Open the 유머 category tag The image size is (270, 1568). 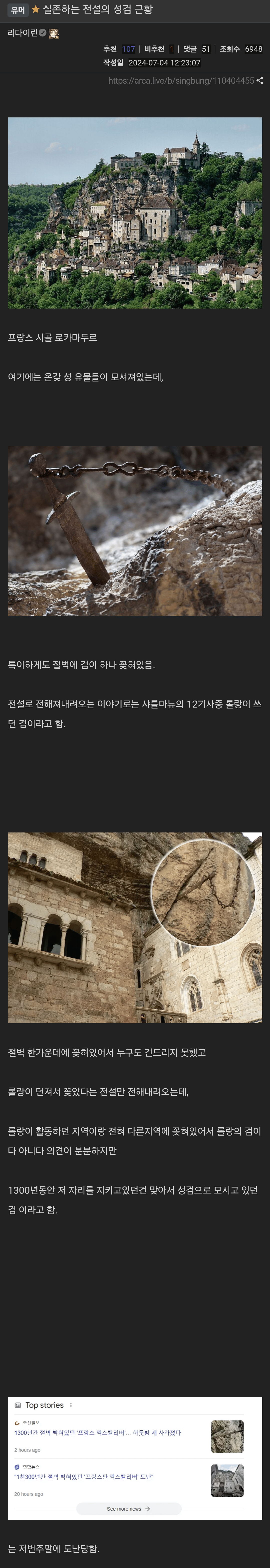pos(18,10)
